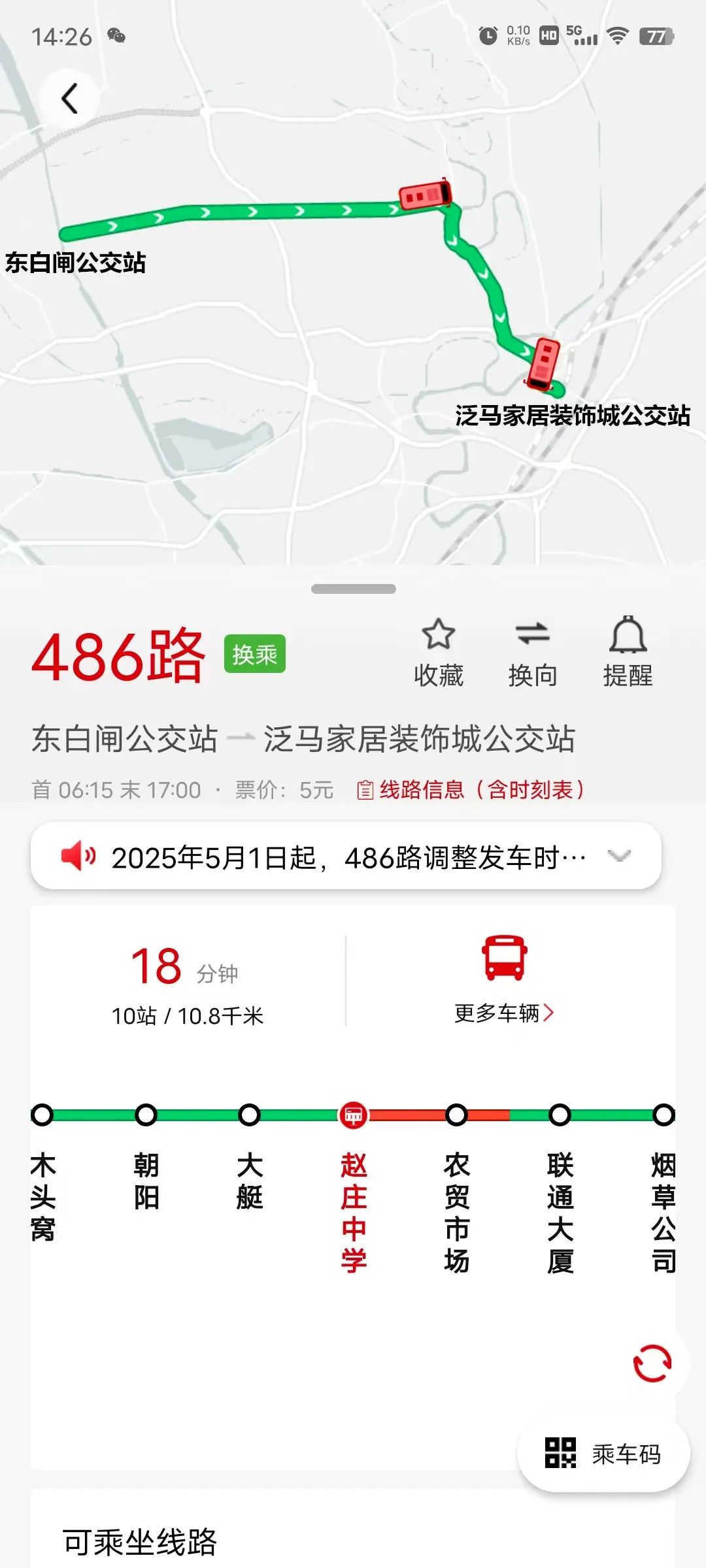
Task: Open the 换乘 transfer tag
Action: coord(255,654)
